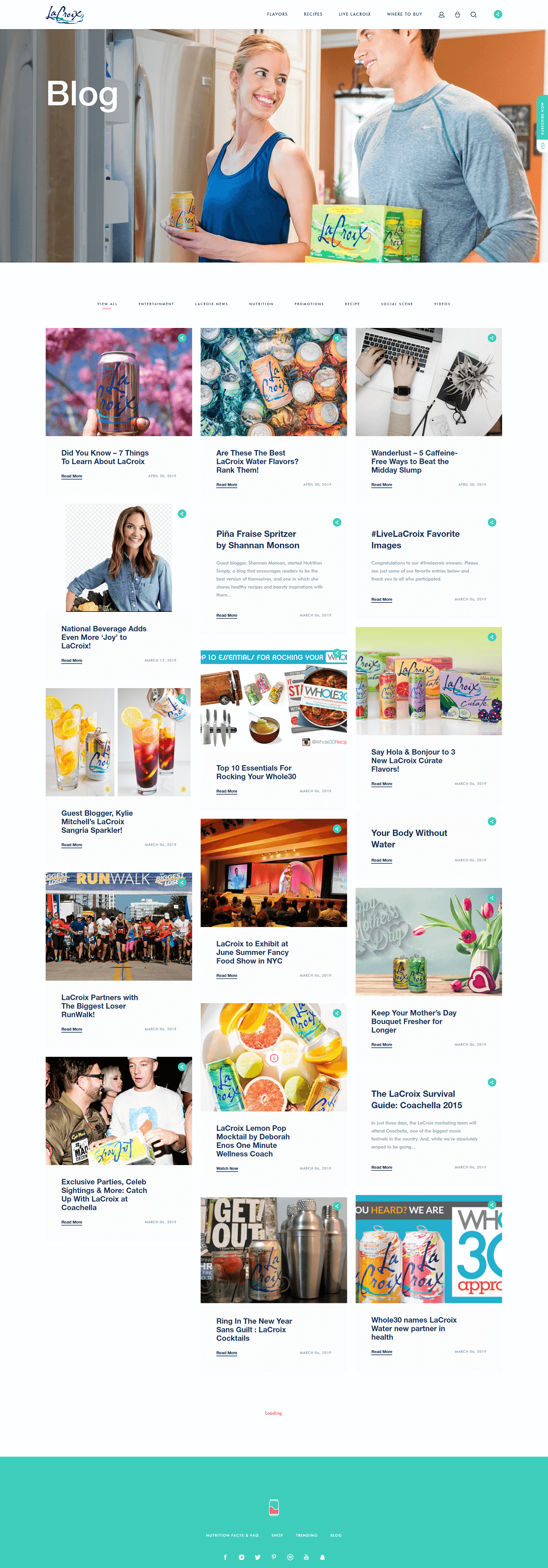
Task: Open the account profile icon
Action: pos(441,15)
